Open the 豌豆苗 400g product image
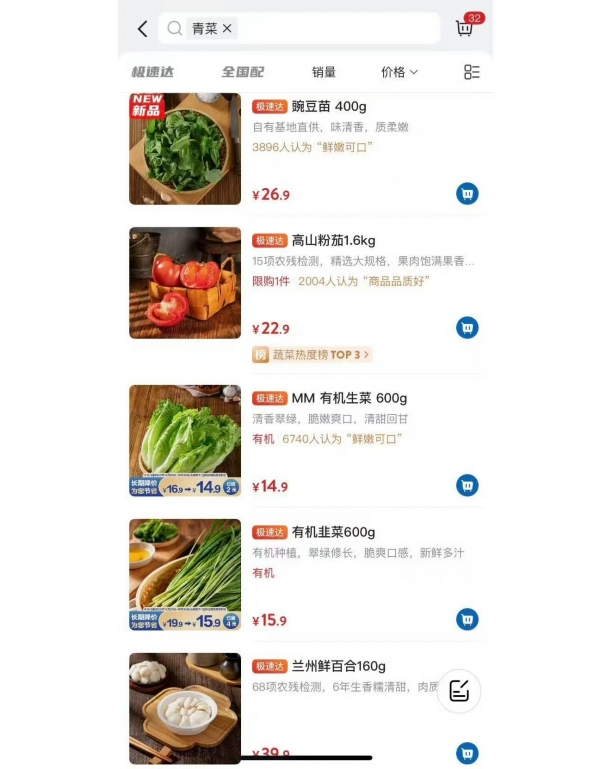 click(x=185, y=149)
